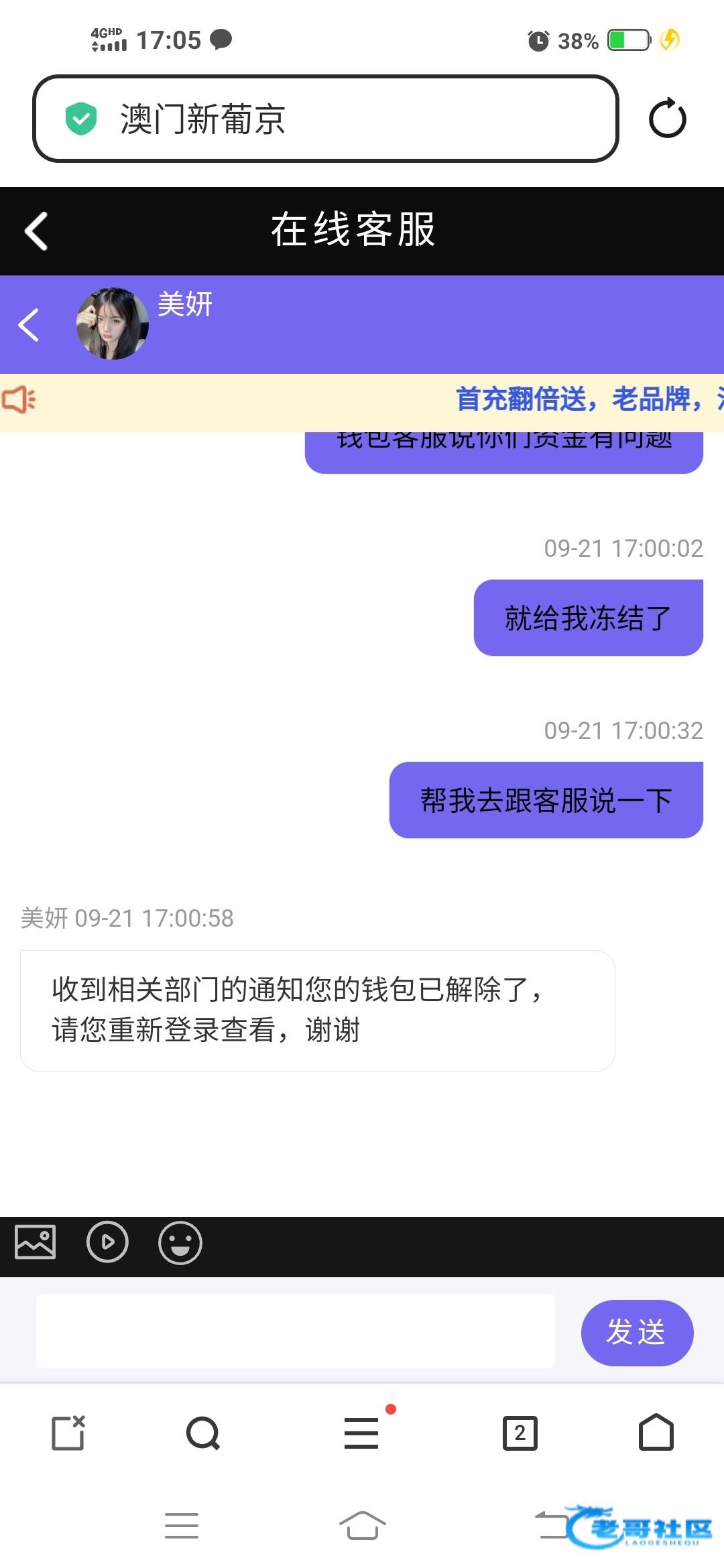This screenshot has height=1568, width=724.
Task: Open the browser menu
Action: [361, 1433]
